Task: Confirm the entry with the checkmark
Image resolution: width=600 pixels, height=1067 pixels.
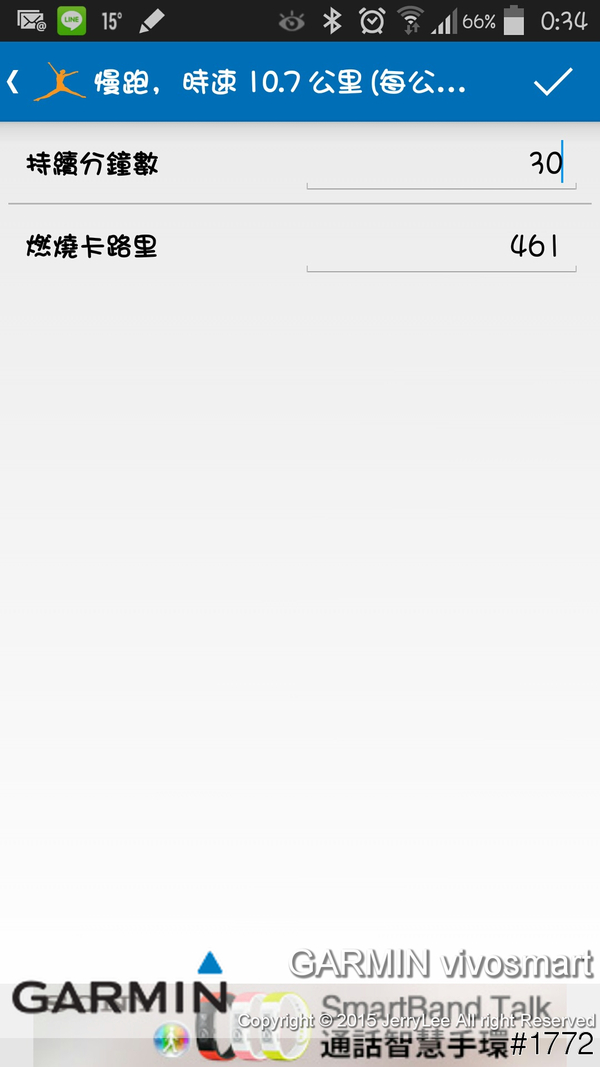Action: [x=551, y=83]
